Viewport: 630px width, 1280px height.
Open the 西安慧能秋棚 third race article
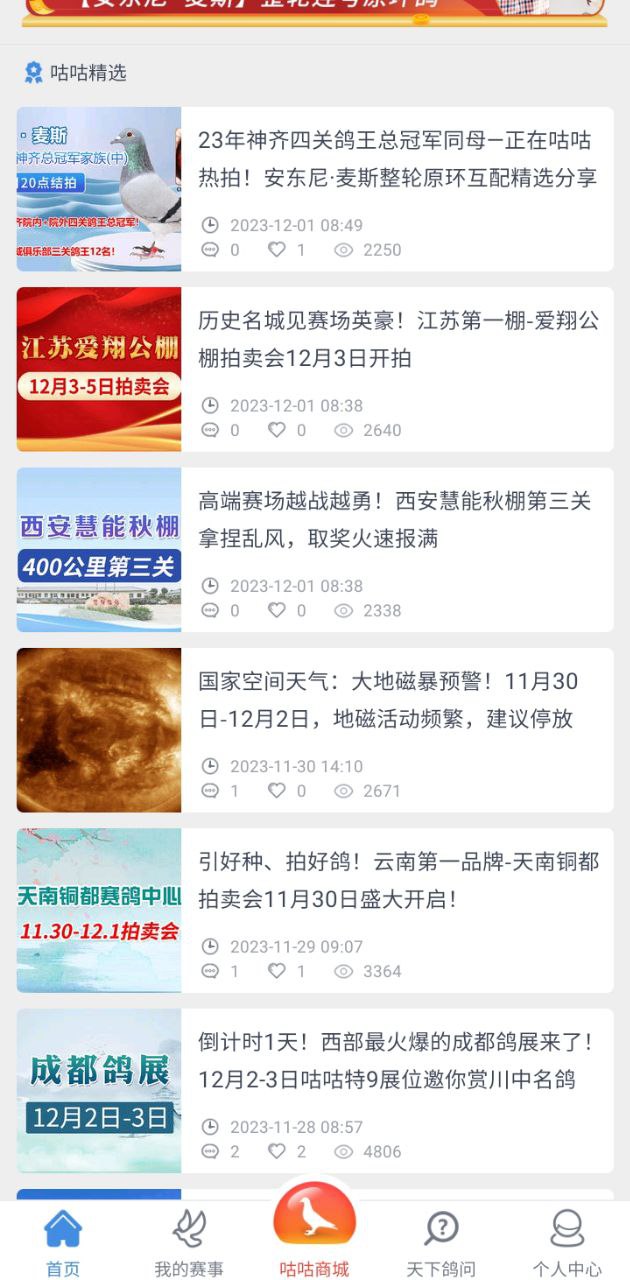coord(397,520)
